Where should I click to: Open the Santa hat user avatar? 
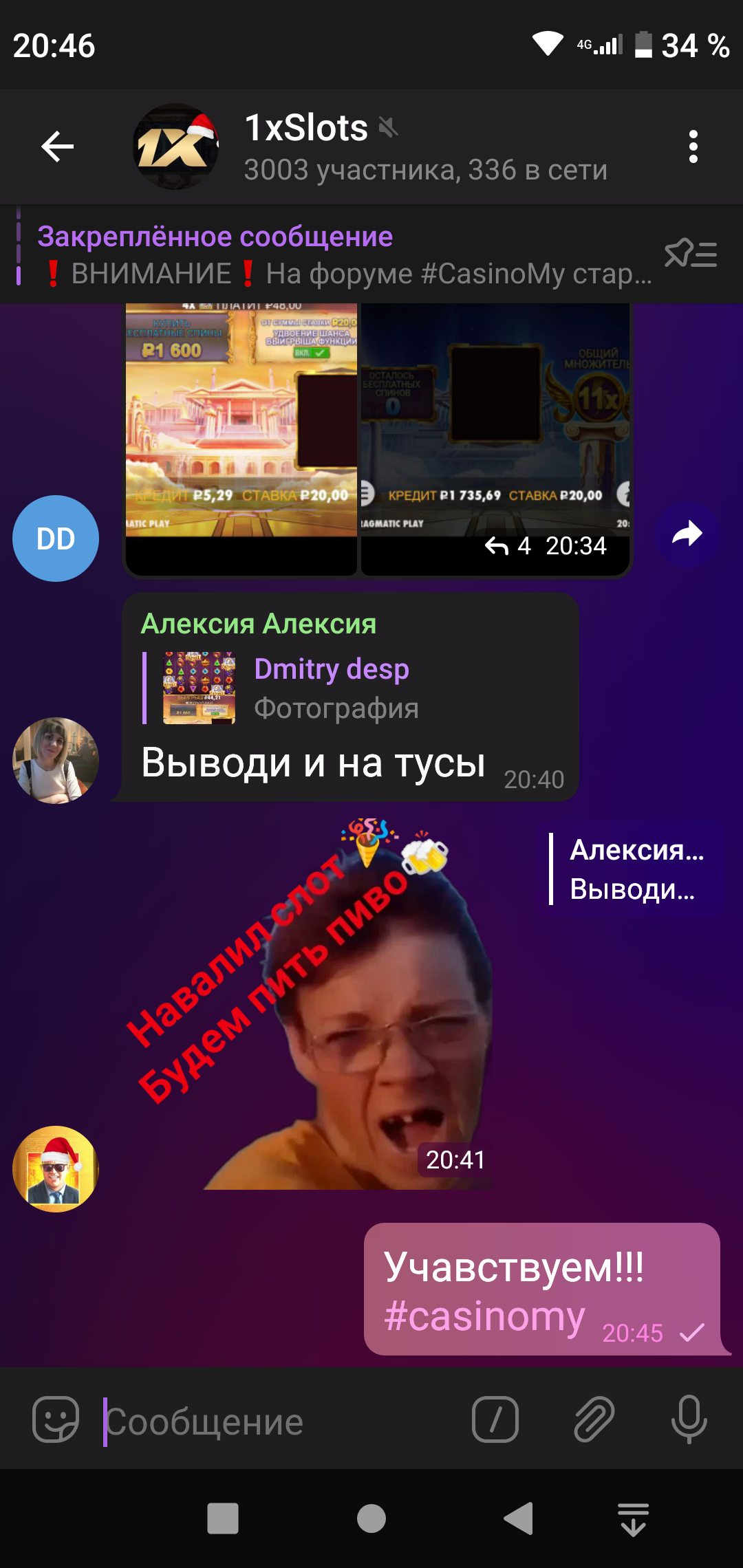point(56,1169)
